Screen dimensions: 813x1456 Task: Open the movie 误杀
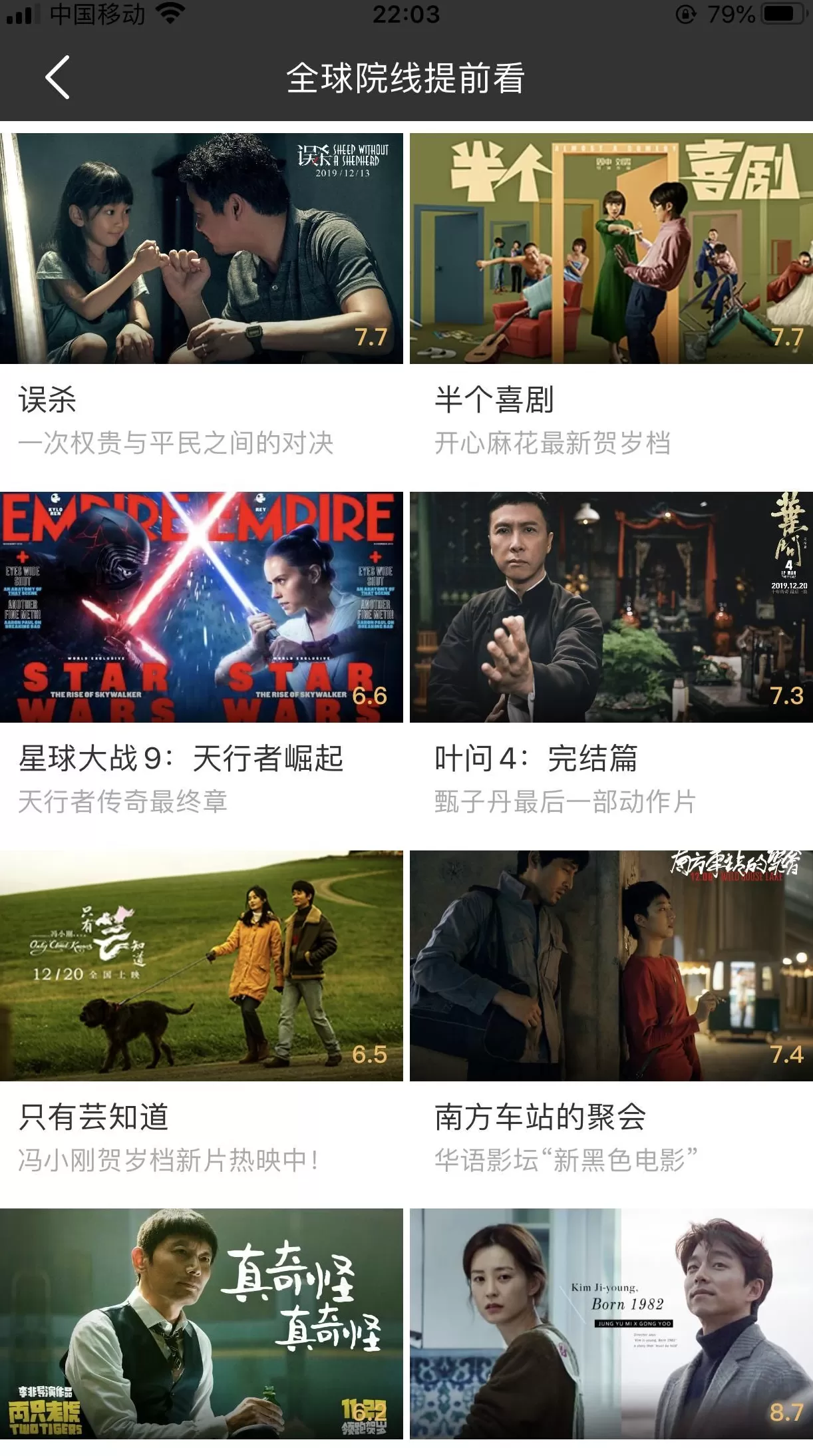pyautogui.click(x=201, y=249)
